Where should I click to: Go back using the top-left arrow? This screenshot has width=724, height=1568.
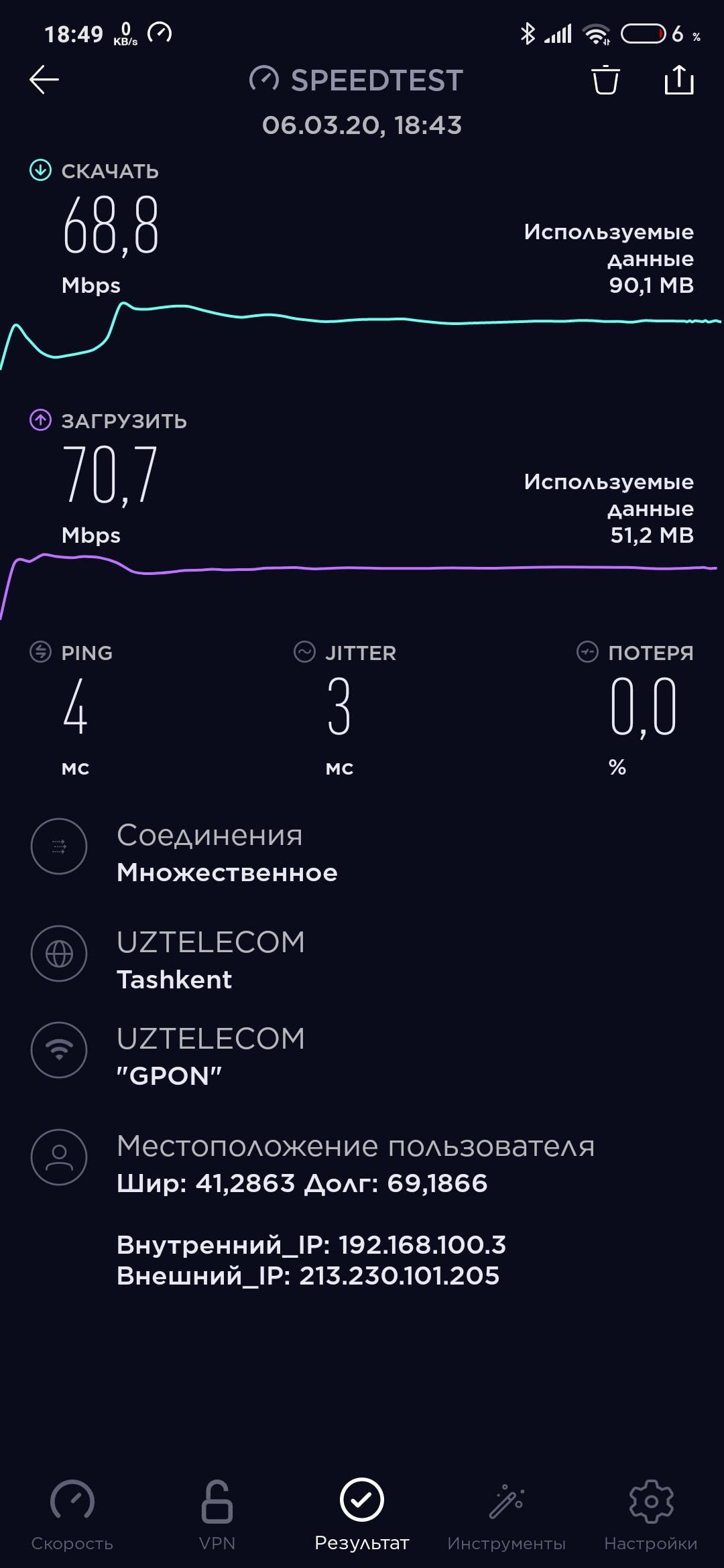point(44,80)
